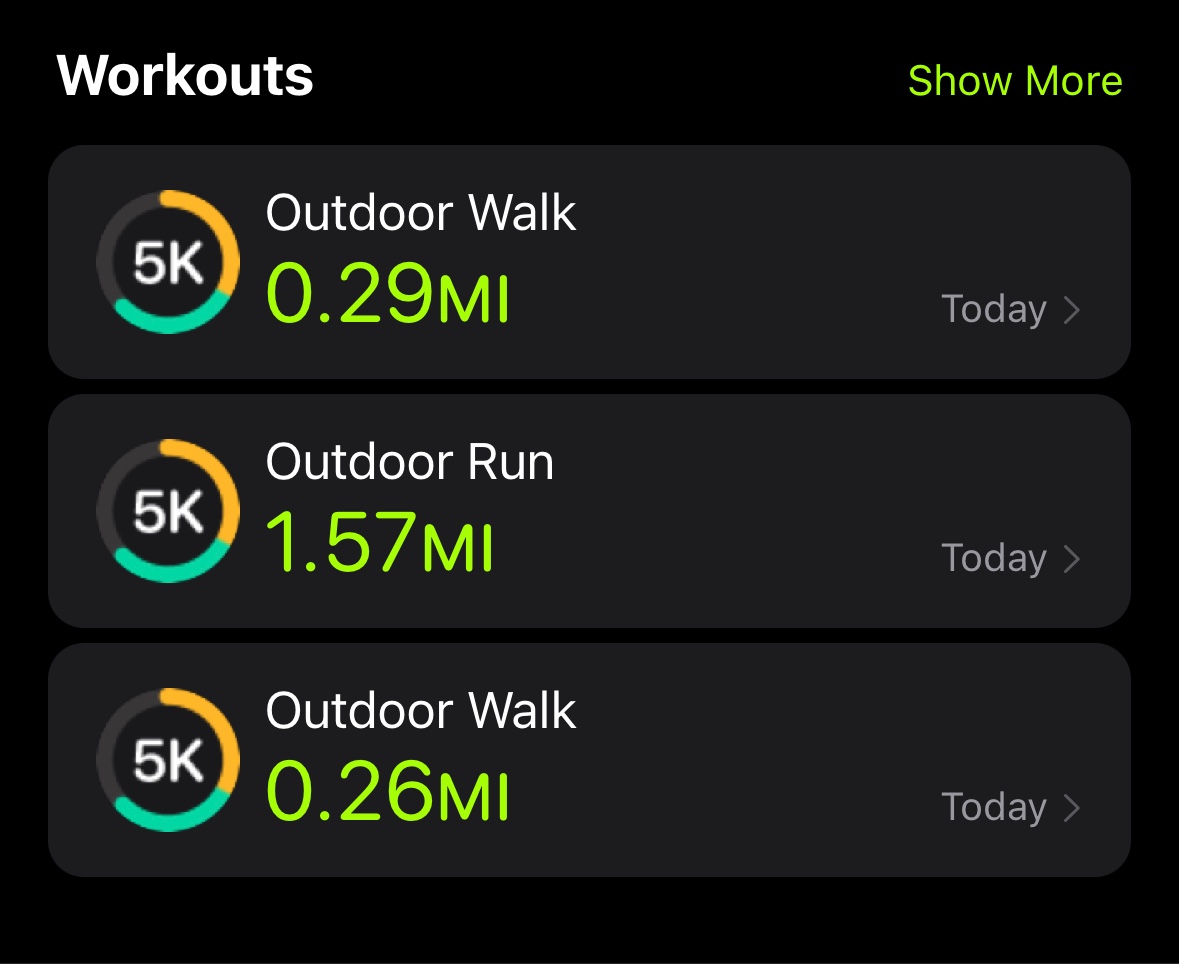View the 0.26 mi Outdoor Walk details
Image resolution: width=1179 pixels, height=964 pixels.
(x=589, y=760)
